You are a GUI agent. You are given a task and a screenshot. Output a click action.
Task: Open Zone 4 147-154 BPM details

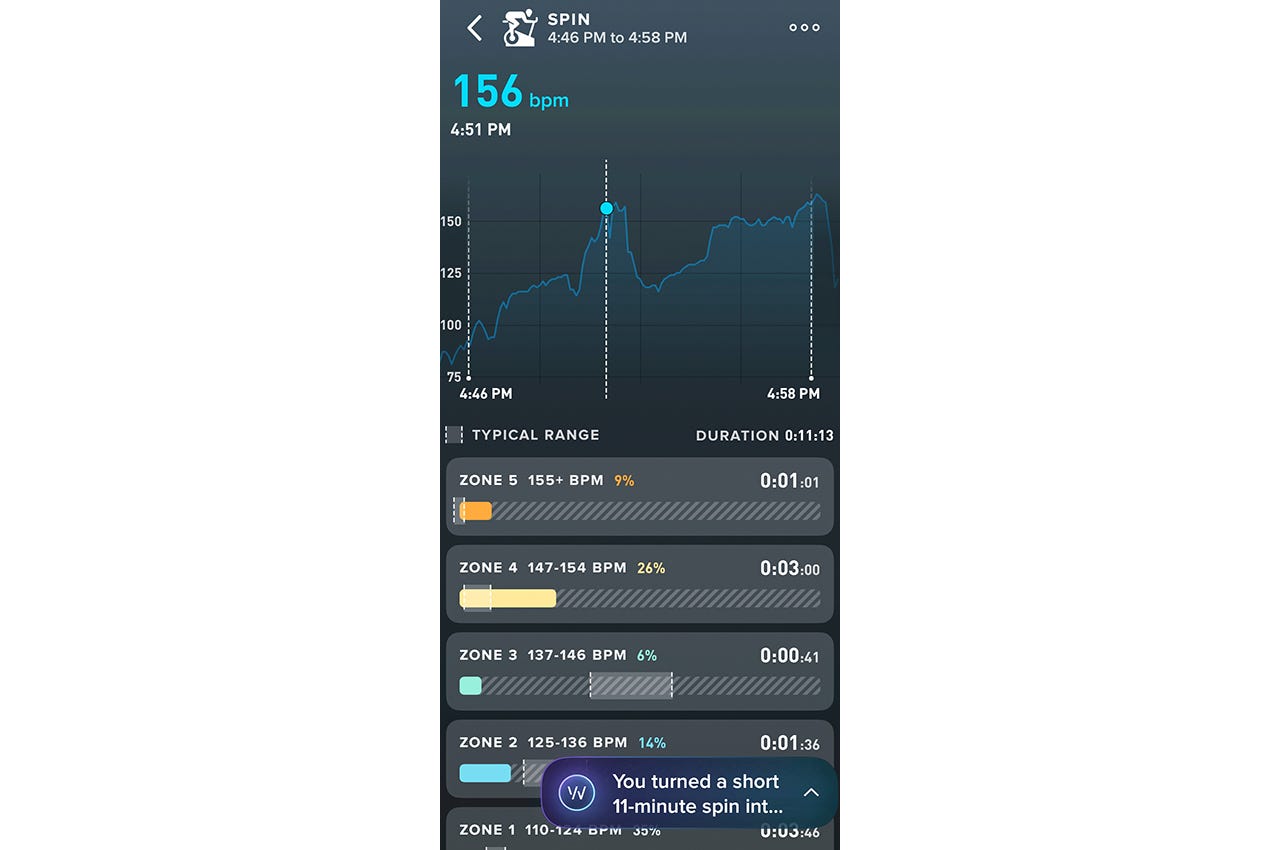(x=639, y=583)
